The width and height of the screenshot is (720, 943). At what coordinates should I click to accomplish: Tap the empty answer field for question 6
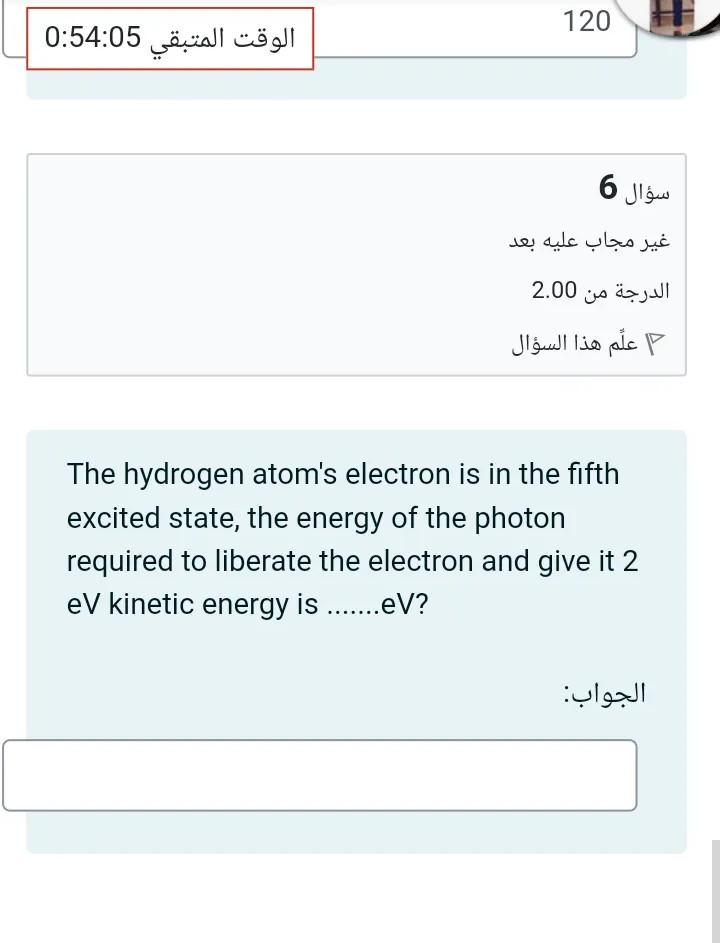[320, 775]
